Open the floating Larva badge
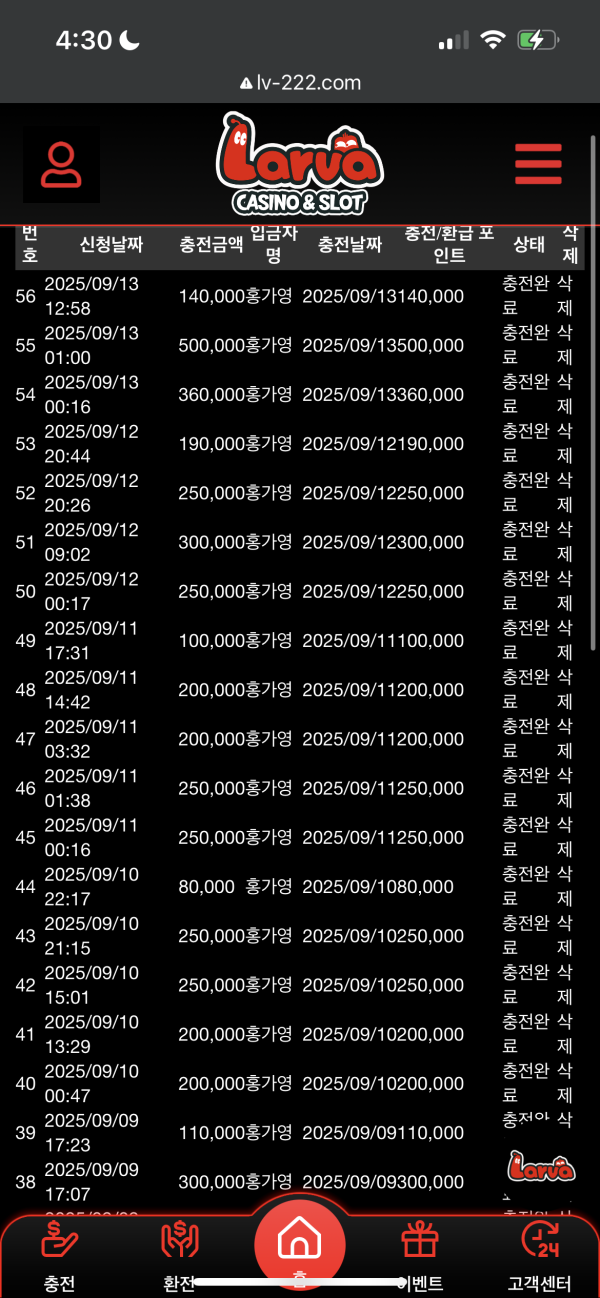 [541, 1166]
